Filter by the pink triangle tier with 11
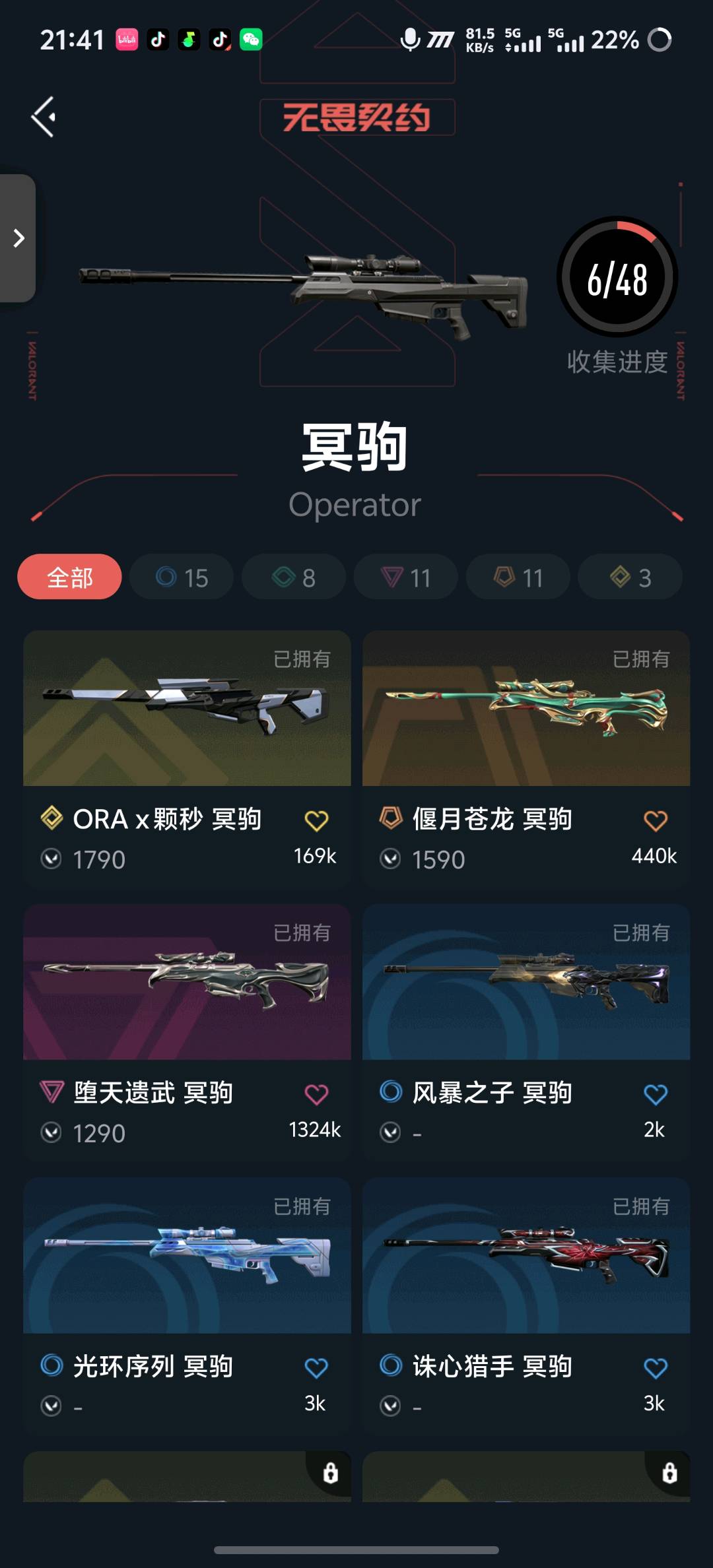Viewport: 713px width, 1568px height. pos(405,577)
